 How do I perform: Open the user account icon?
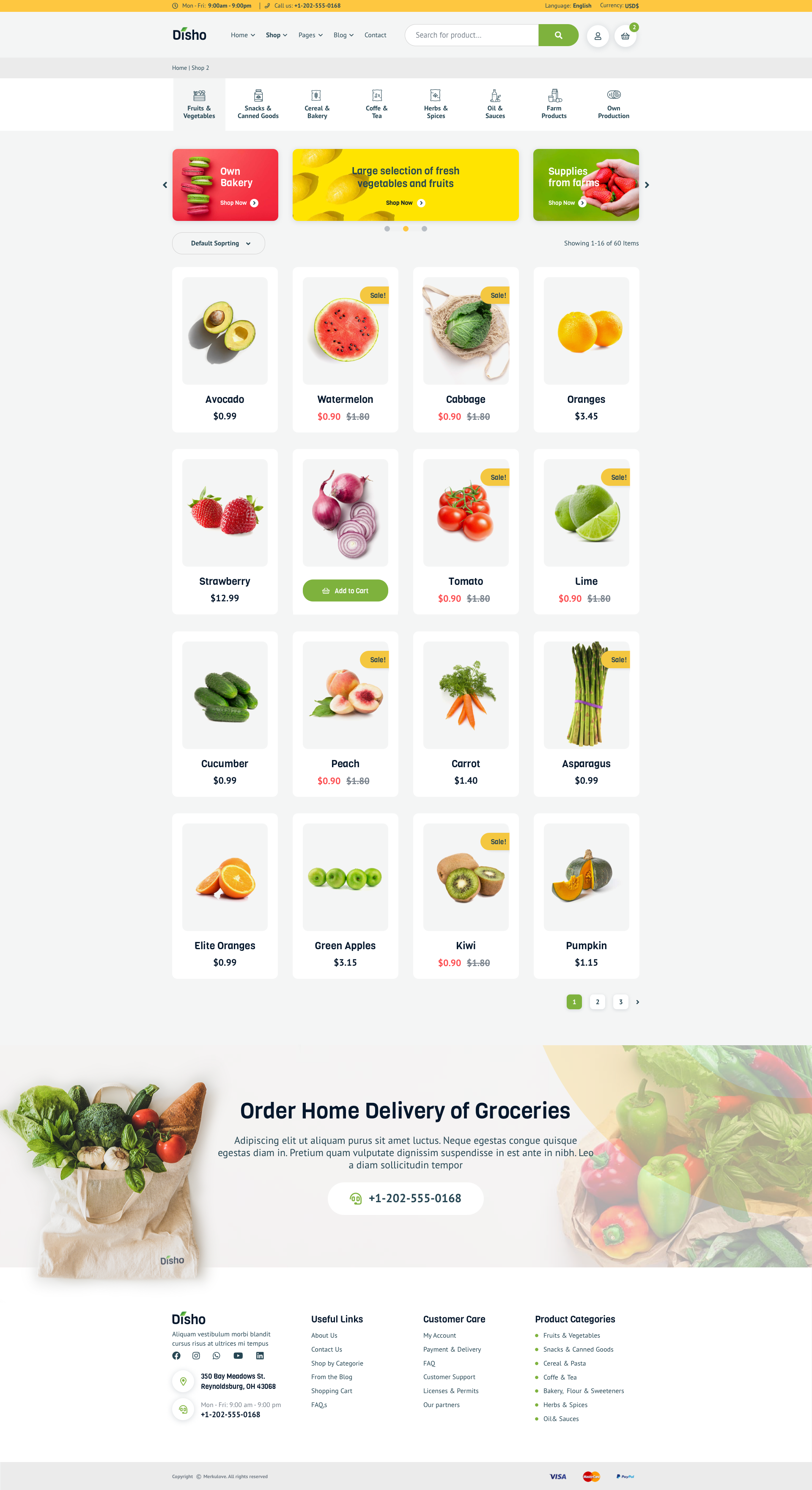[x=598, y=36]
